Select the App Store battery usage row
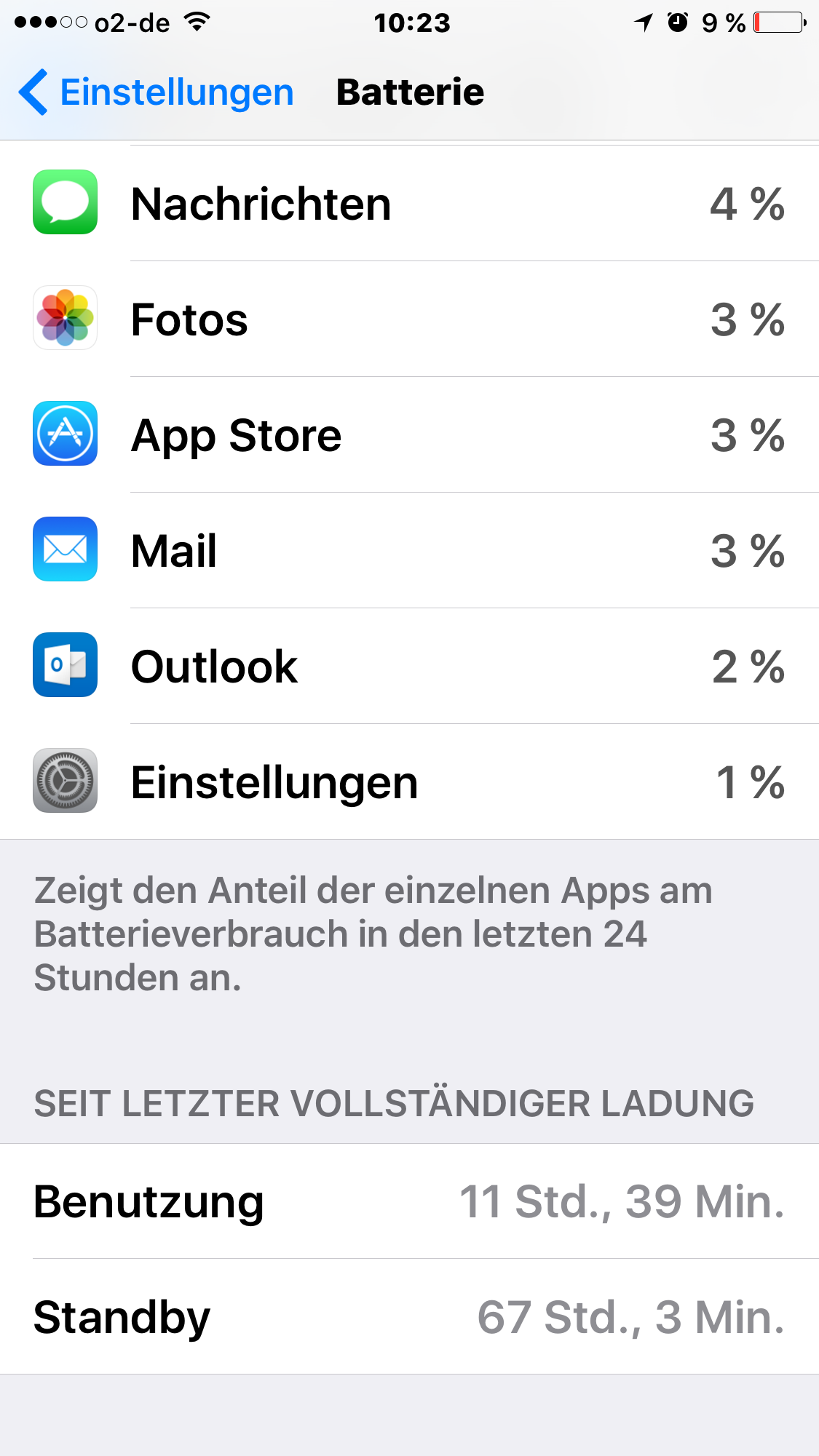This screenshot has width=819, height=1456. coord(409,434)
